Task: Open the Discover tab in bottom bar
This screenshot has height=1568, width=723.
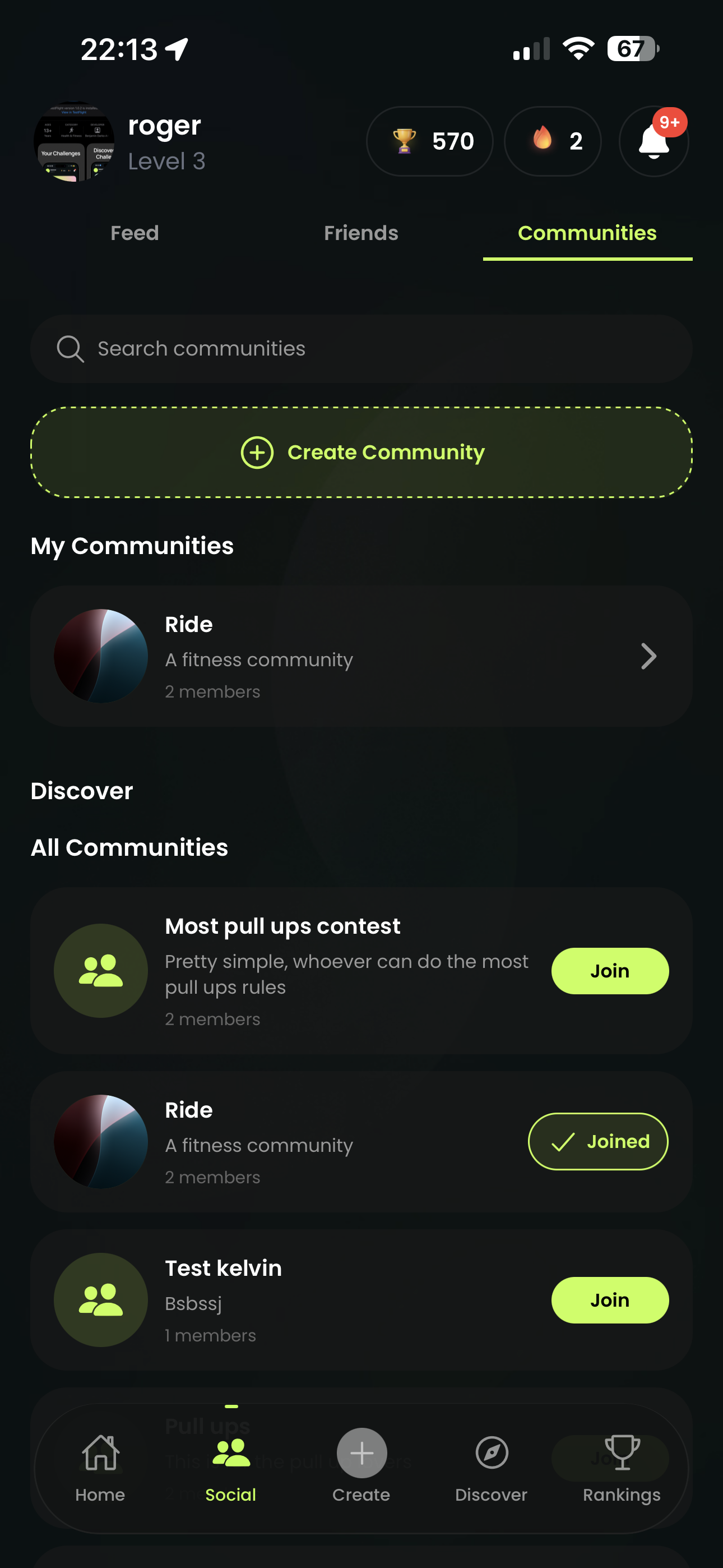Action: coord(491,1468)
